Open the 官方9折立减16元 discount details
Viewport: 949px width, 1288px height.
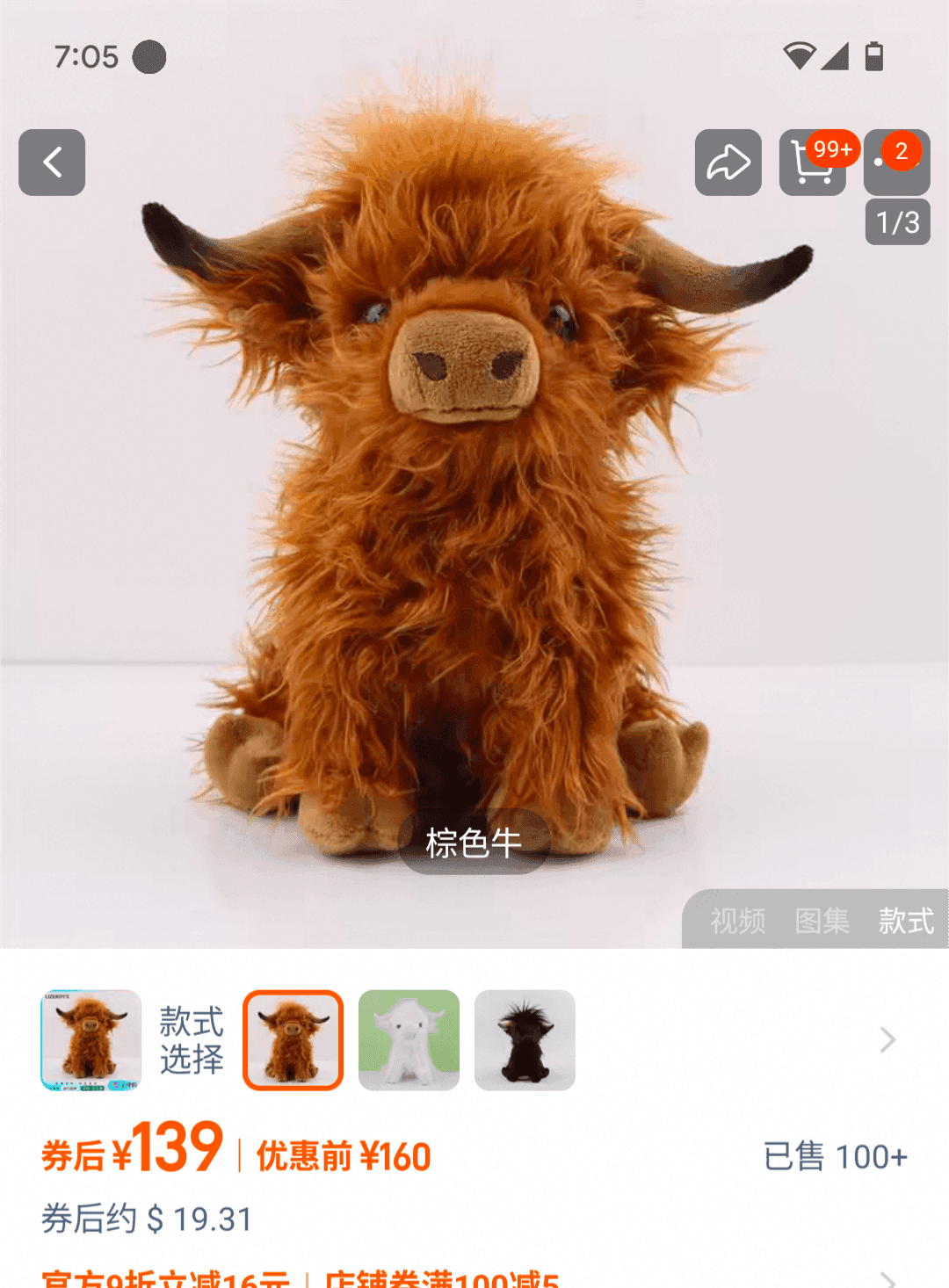(x=165, y=1279)
